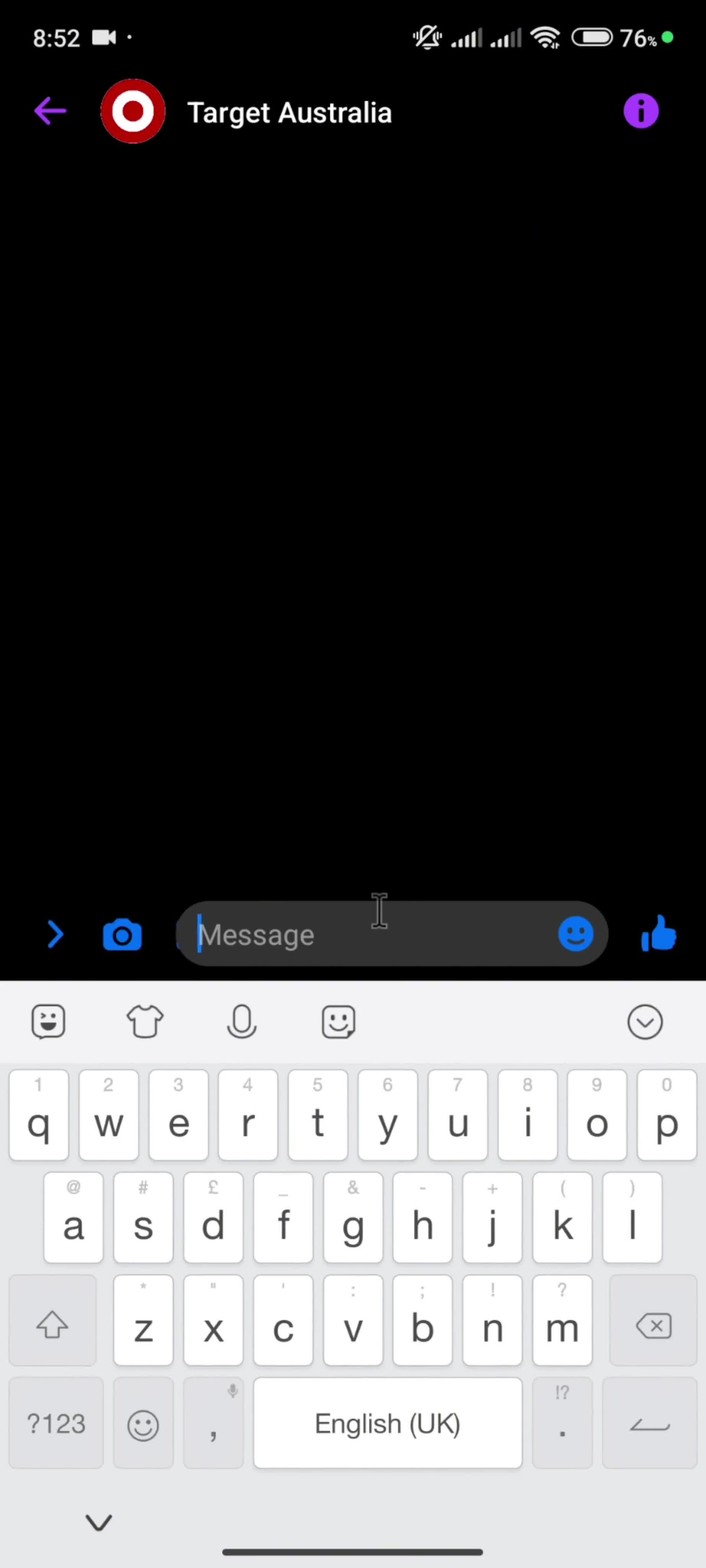
Task: Send a thumbs-up like
Action: 659,934
